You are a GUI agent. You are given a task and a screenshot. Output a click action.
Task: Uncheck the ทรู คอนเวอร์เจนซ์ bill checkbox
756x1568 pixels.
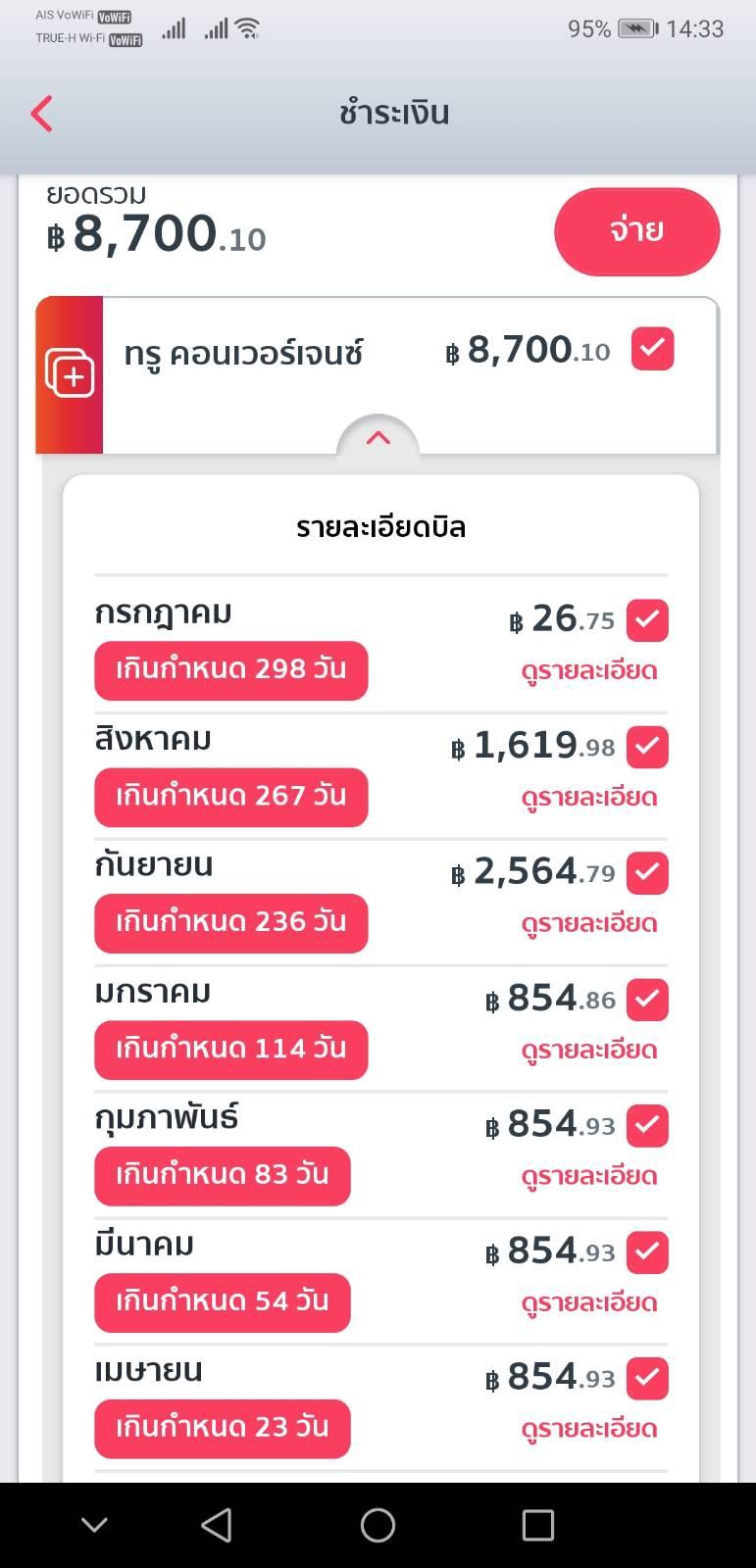pyautogui.click(x=652, y=349)
